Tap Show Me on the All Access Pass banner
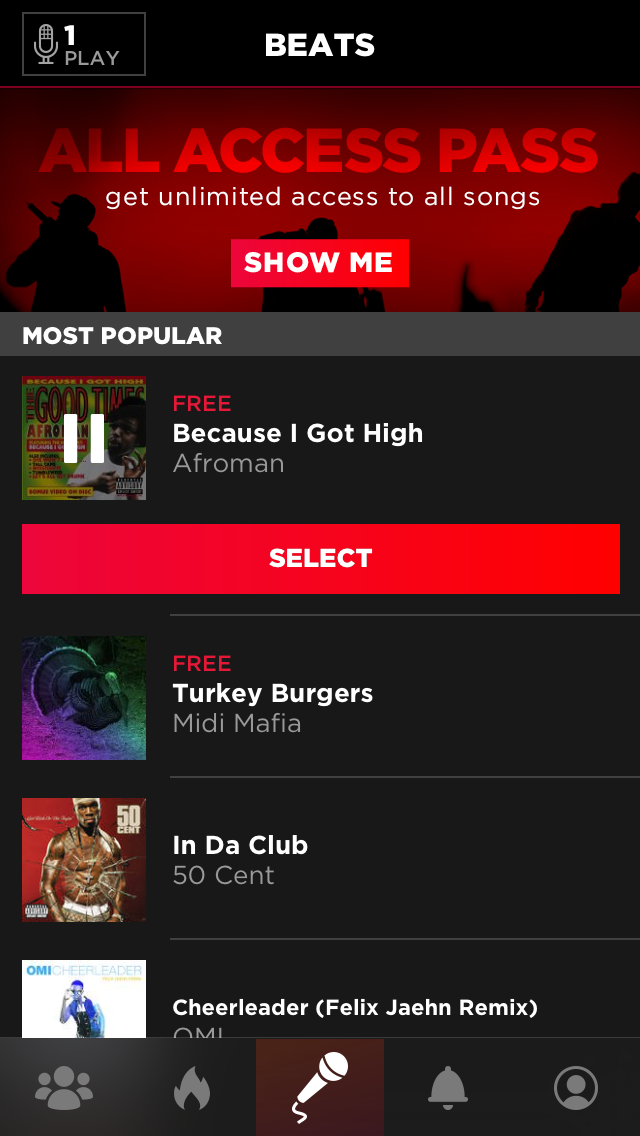Screen dimensions: 640x1136 pyautogui.click(x=320, y=263)
